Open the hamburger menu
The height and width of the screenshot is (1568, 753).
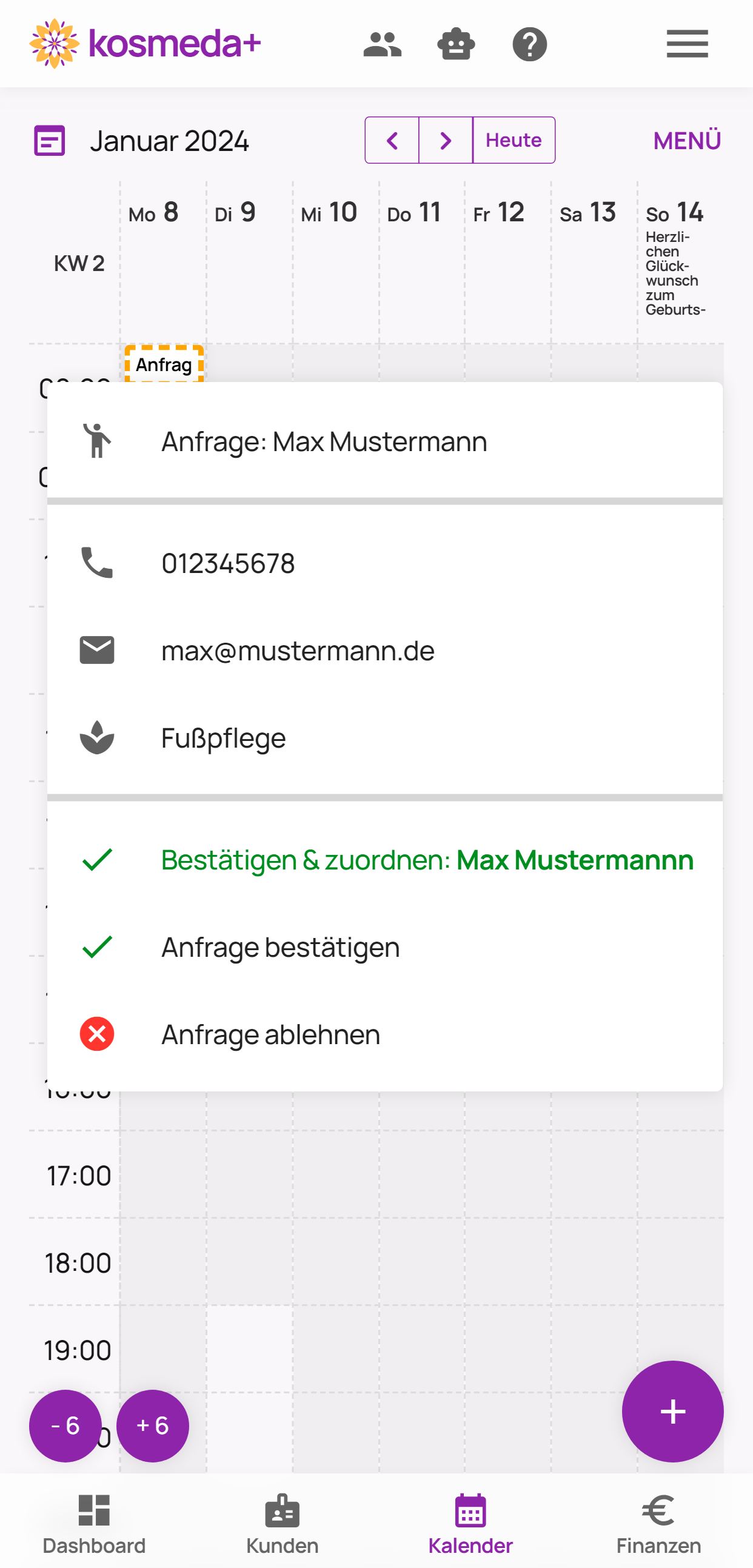687,44
